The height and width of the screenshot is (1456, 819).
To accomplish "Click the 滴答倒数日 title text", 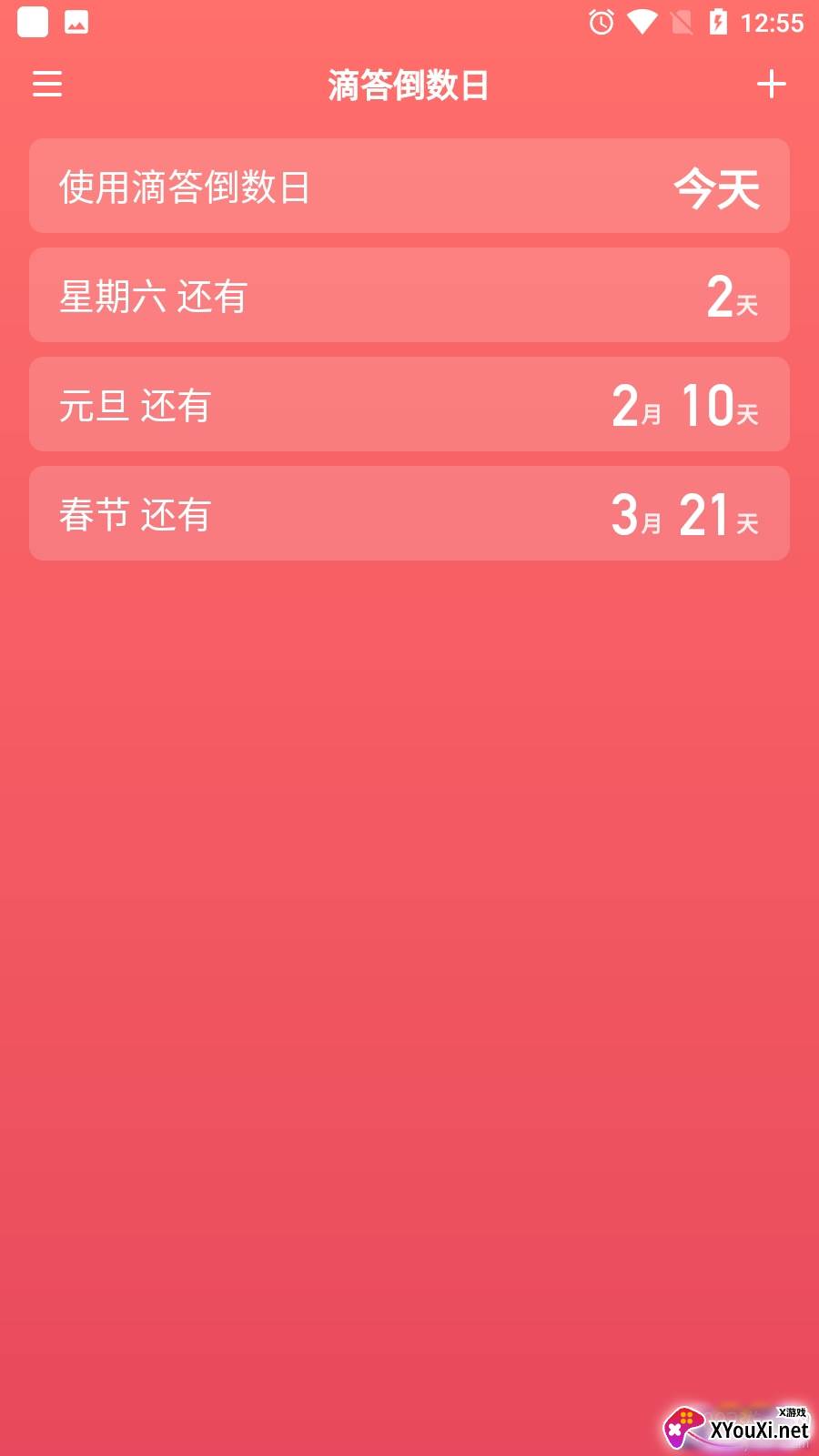I will click(409, 86).
